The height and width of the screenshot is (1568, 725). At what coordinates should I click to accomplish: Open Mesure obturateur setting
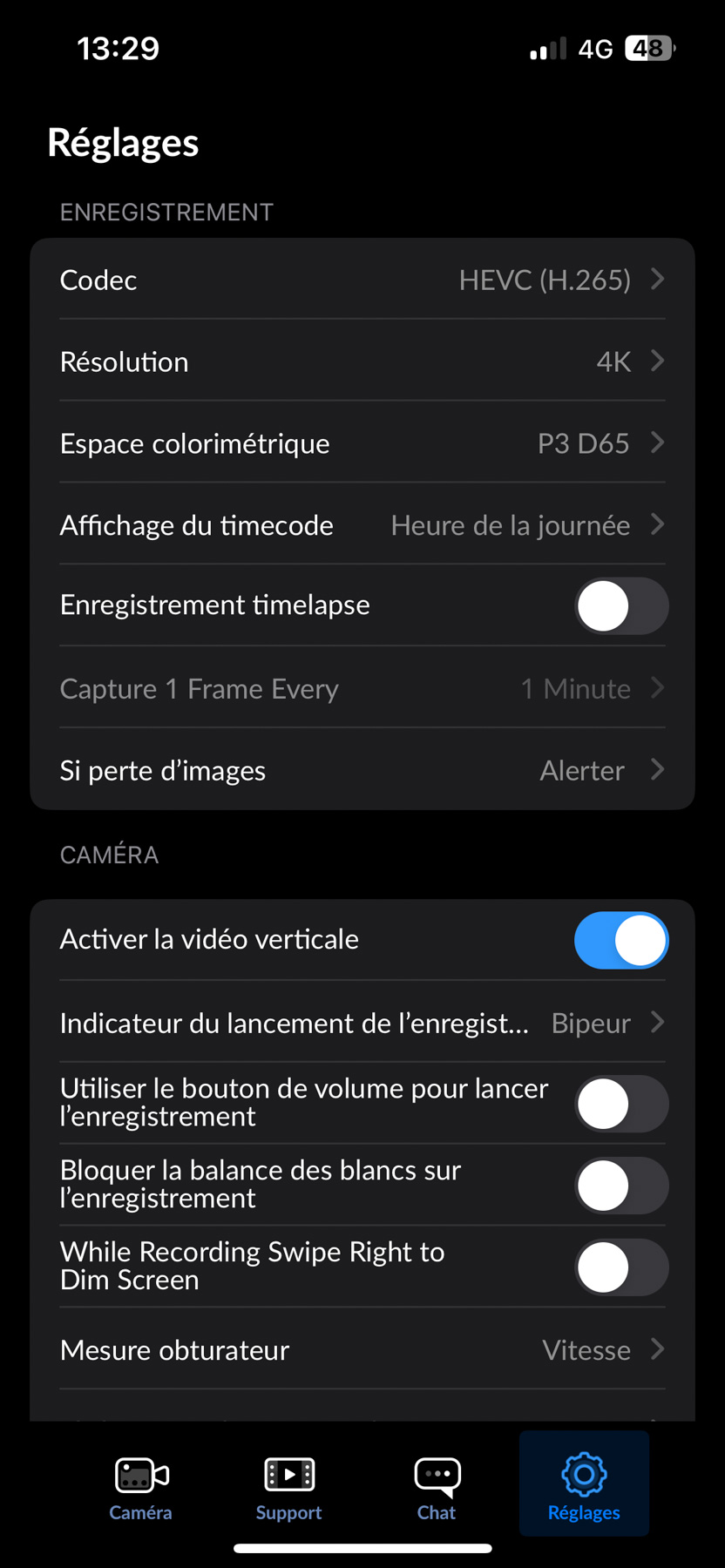(362, 1350)
